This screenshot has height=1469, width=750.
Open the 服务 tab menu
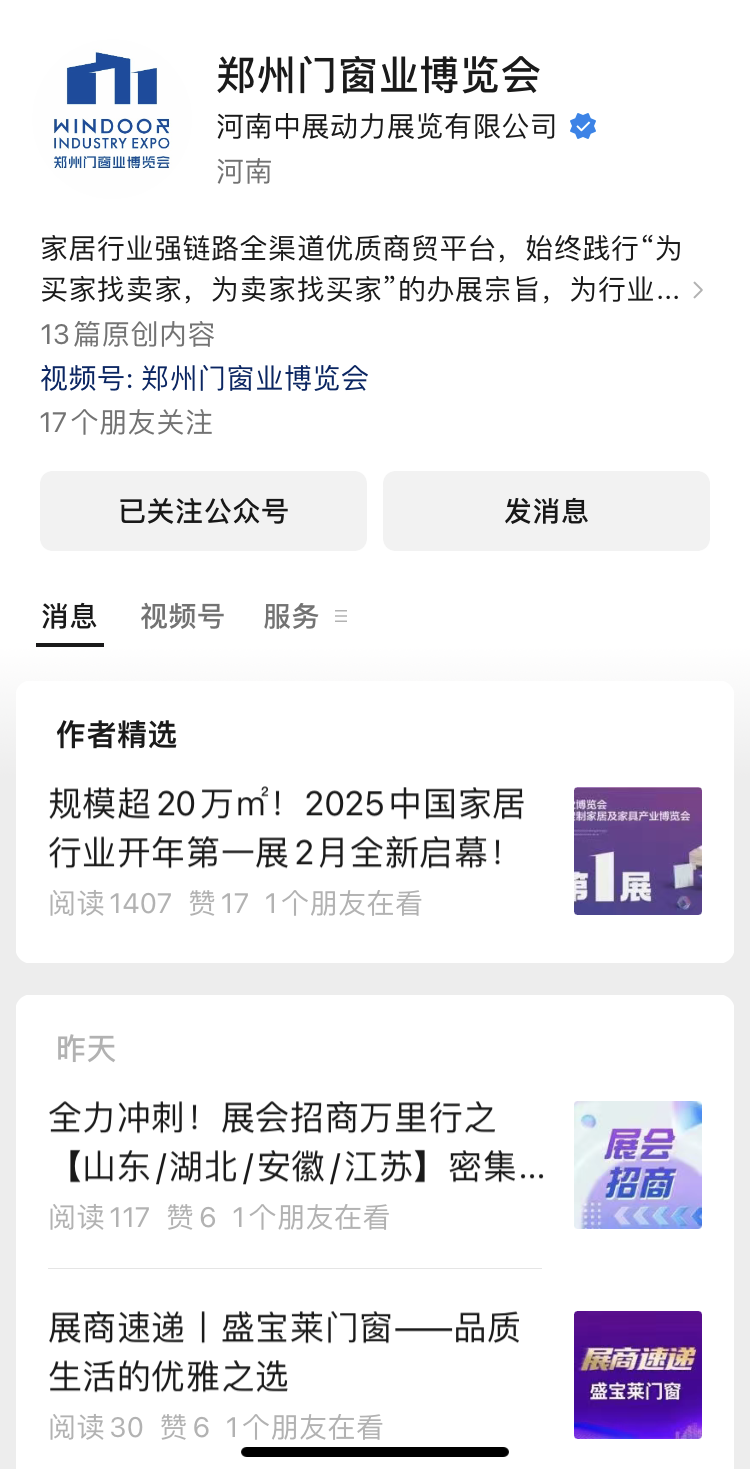(305, 616)
